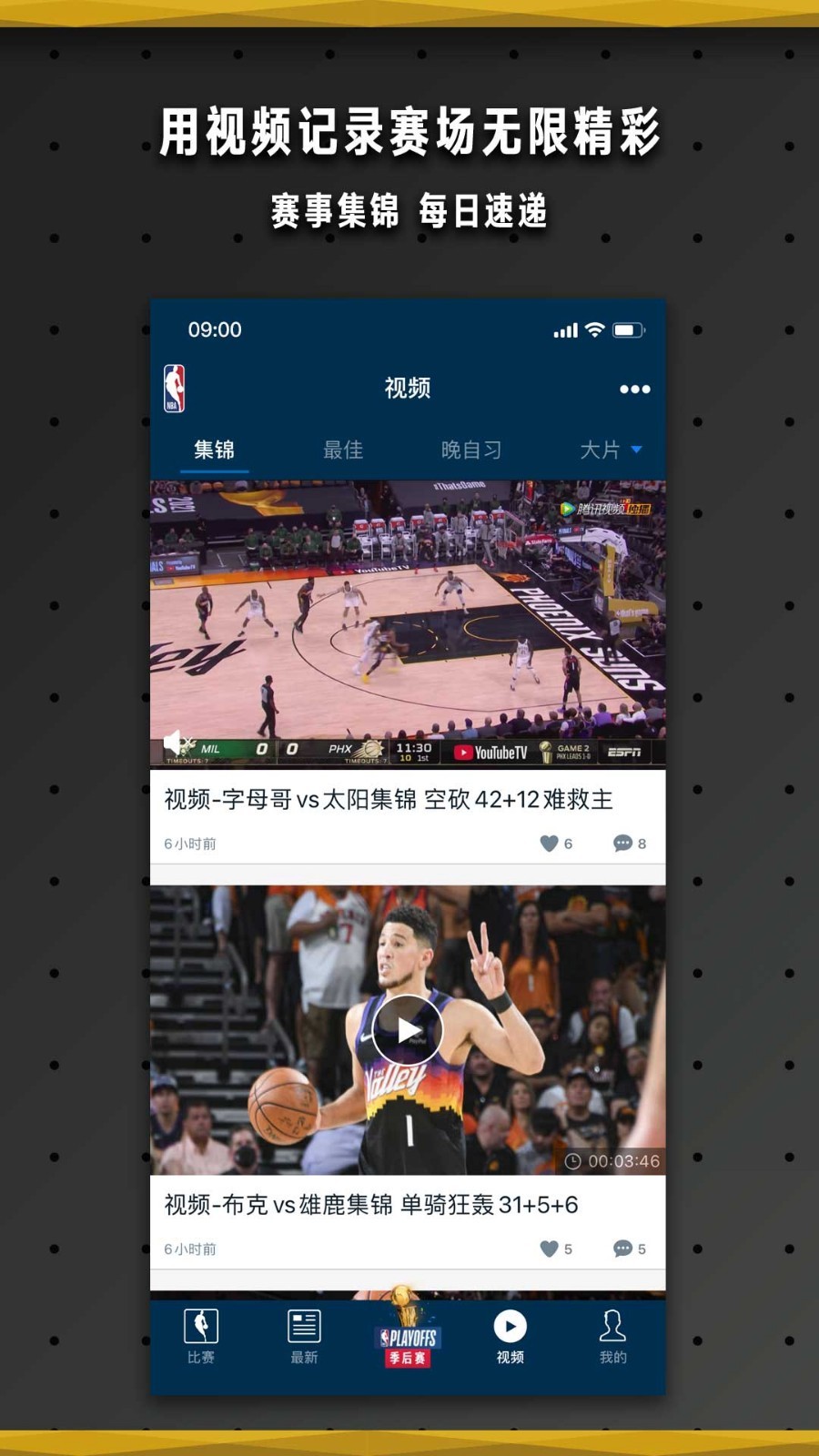Open the NBA logo in the top bar
The image size is (819, 1456).
pos(177,387)
